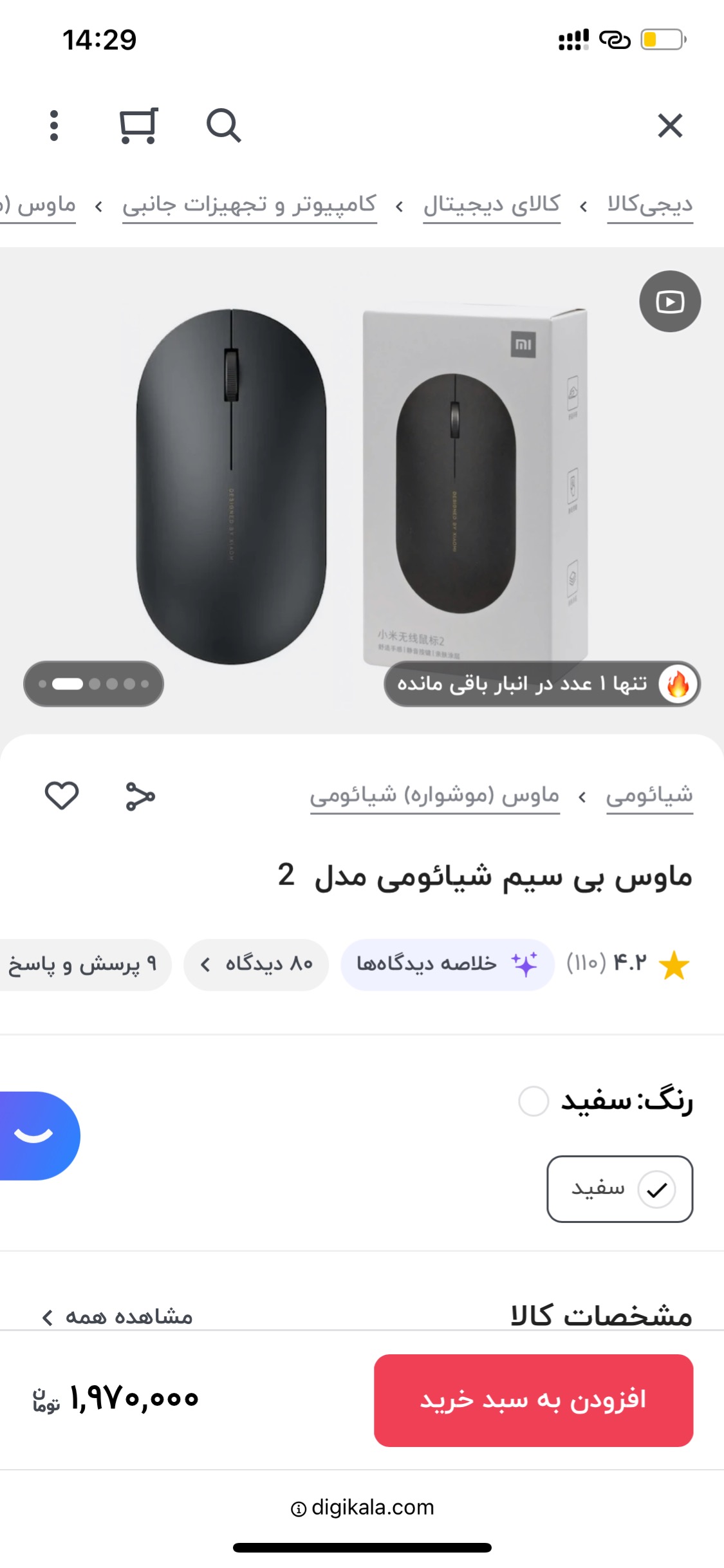Image resolution: width=724 pixels, height=1568 pixels.
Task: Go to دیجی‌کالا breadcrumb link
Action: [650, 205]
